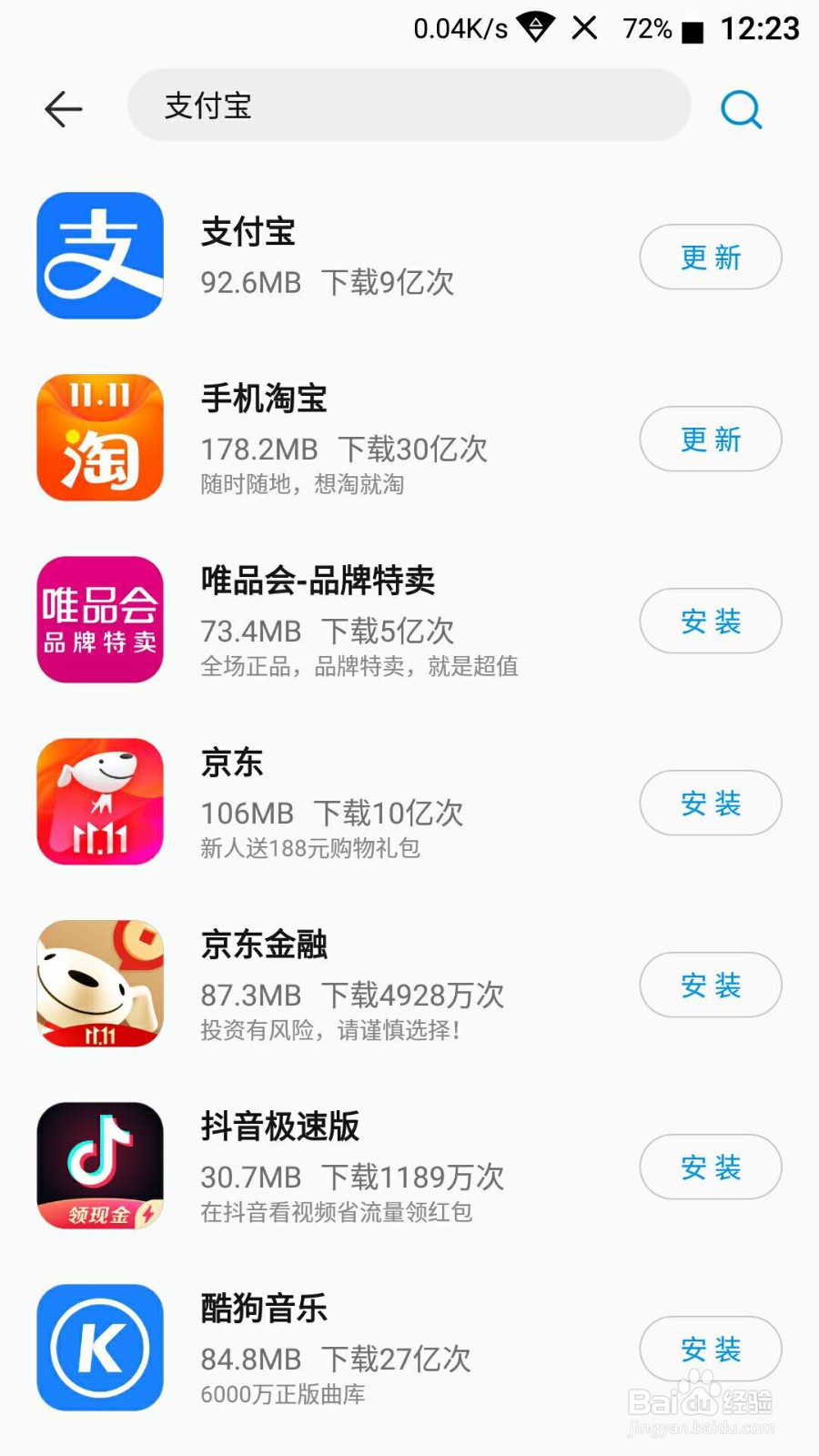Tap the magnifier search icon
Screen dimensions: 819x1456
pos(742,109)
